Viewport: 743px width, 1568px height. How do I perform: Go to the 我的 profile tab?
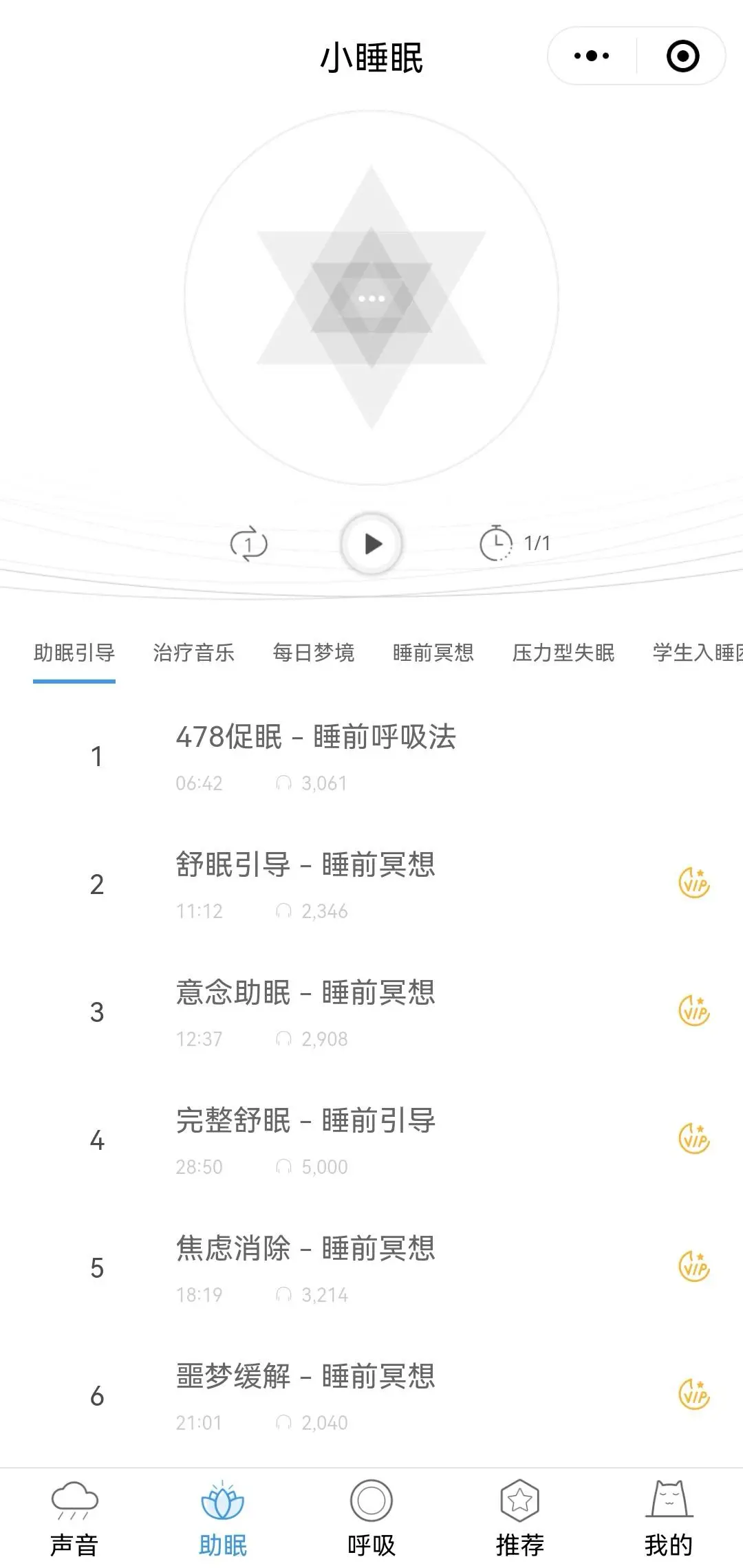(668, 1518)
